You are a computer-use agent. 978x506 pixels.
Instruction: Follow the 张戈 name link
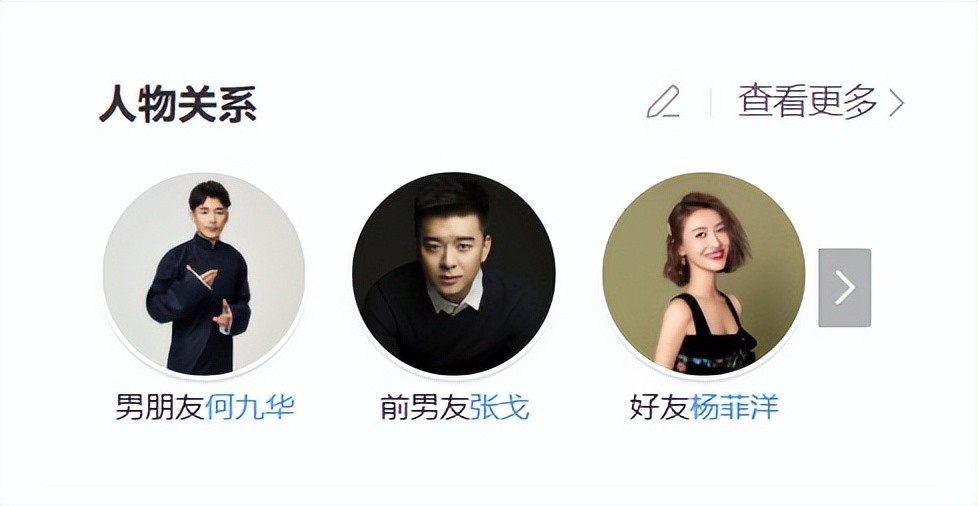coord(499,407)
